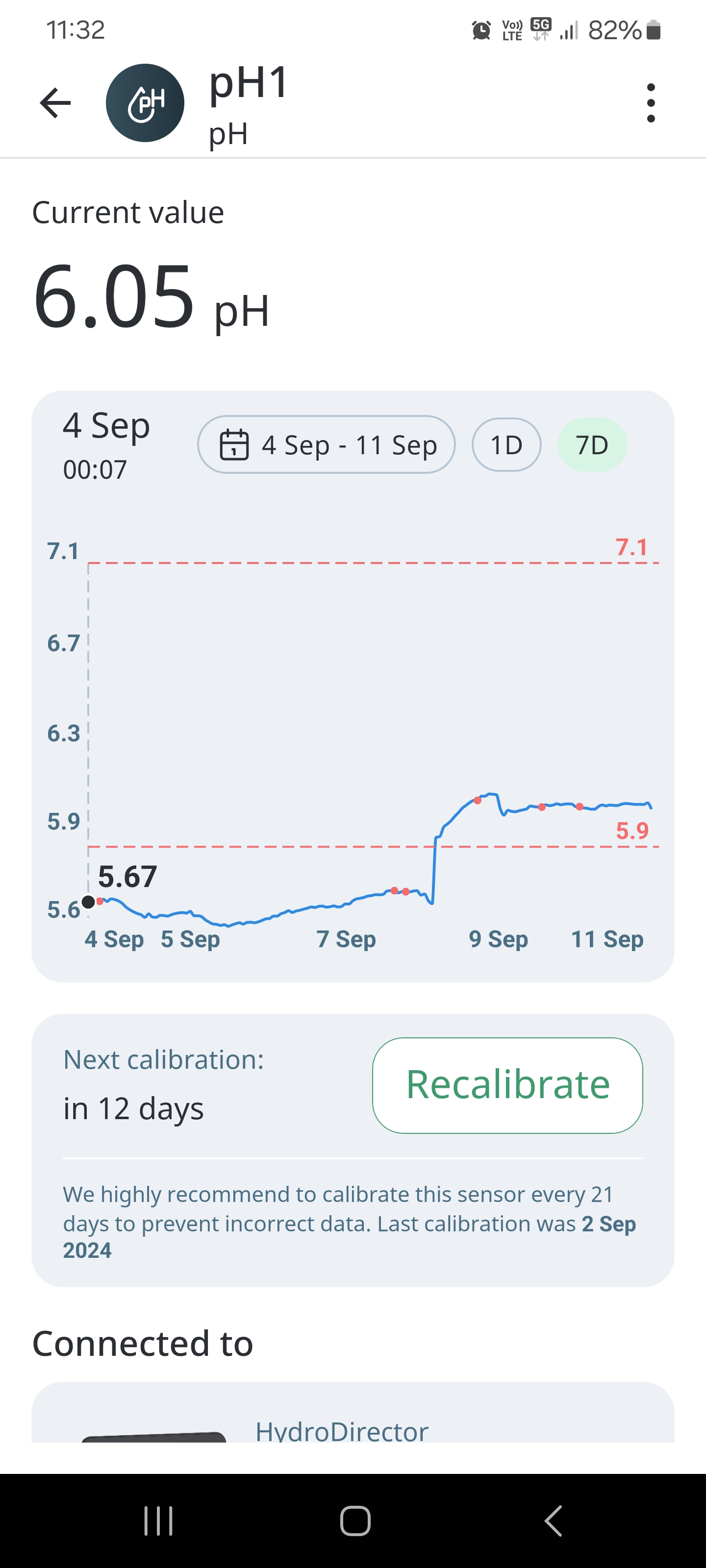This screenshot has height=1568, width=706.
Task: Open recent apps from navigation bar
Action: 158,1520
